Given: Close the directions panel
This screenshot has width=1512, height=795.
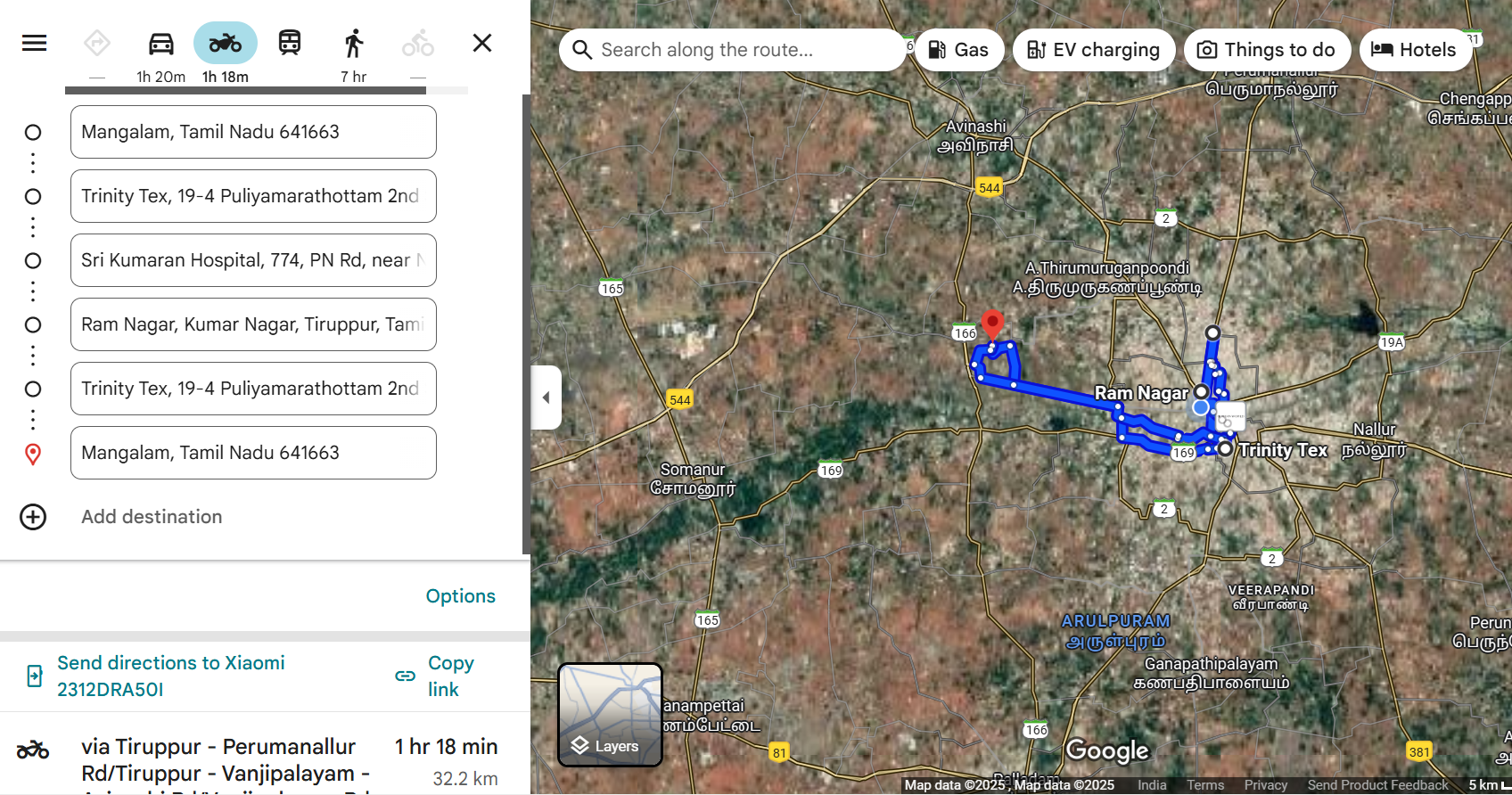Looking at the screenshot, I should 482,43.
